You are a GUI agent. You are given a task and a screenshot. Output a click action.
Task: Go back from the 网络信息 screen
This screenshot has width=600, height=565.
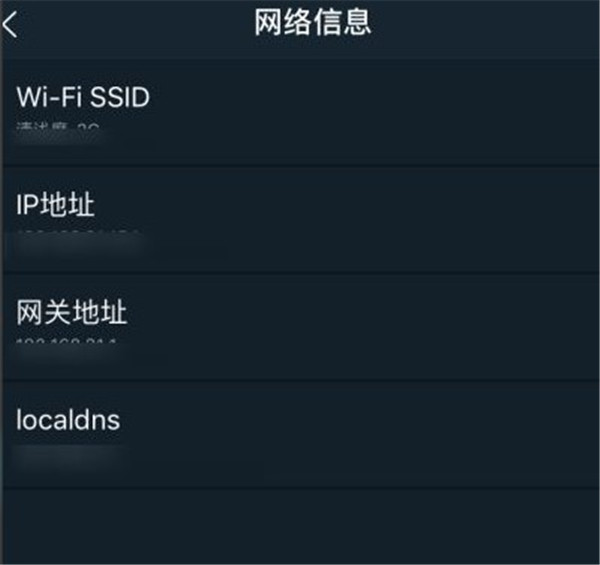(10, 26)
